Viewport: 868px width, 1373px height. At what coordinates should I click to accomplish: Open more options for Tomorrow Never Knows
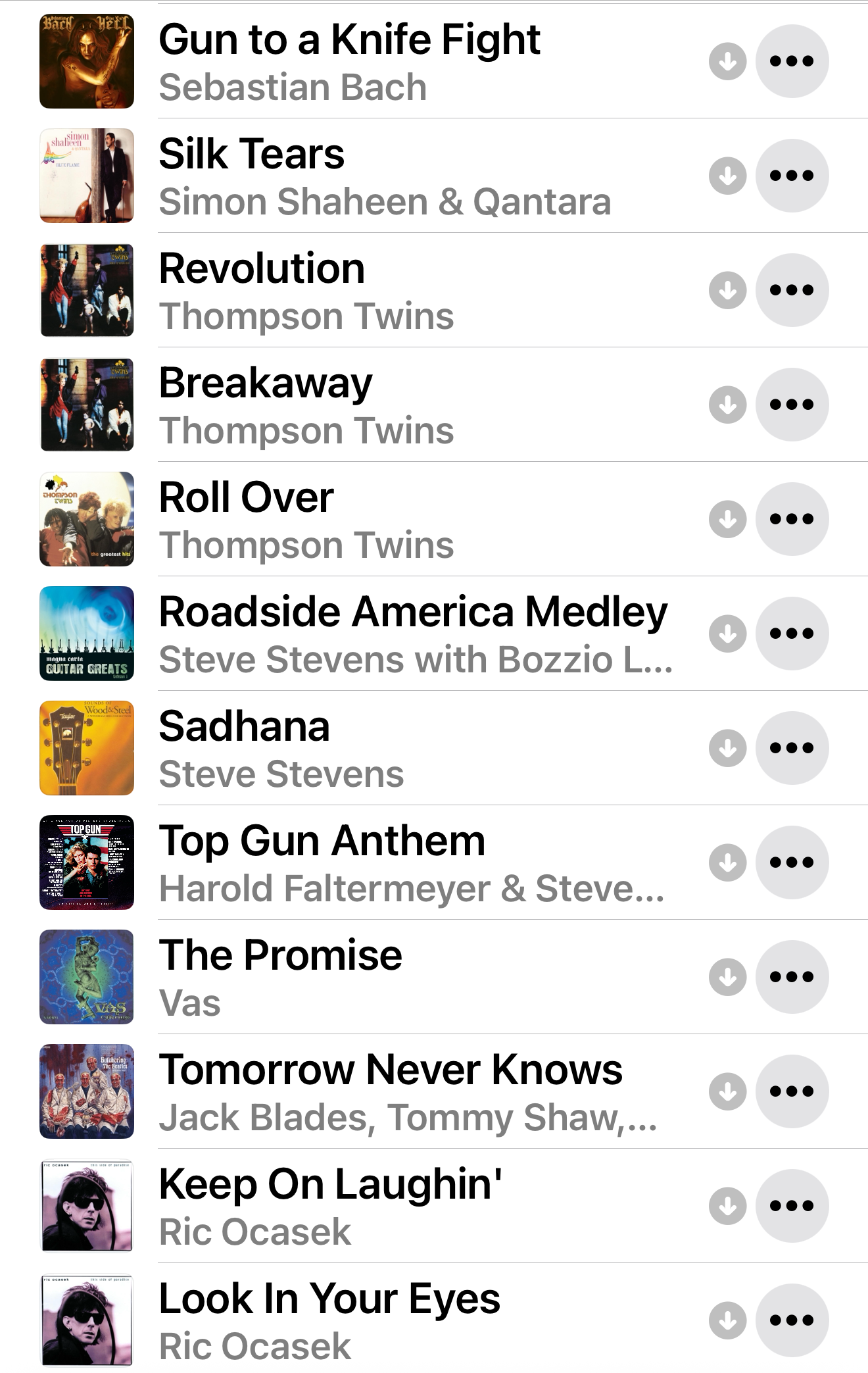click(792, 1091)
